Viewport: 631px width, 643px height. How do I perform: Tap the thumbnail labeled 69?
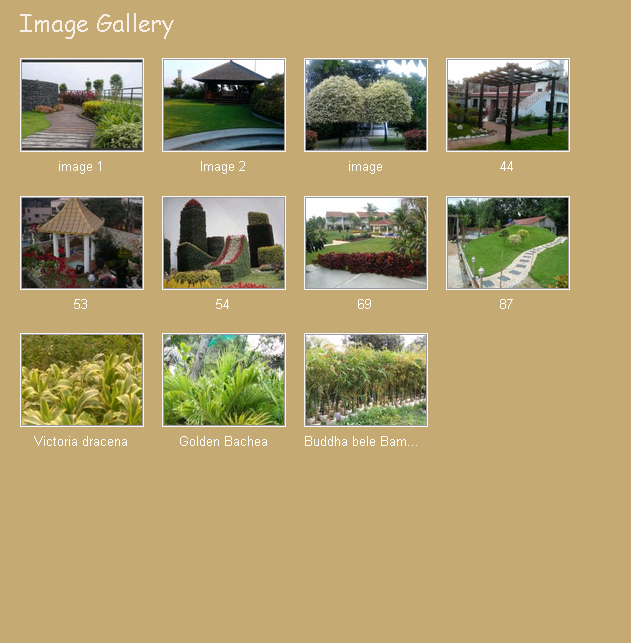pos(366,243)
